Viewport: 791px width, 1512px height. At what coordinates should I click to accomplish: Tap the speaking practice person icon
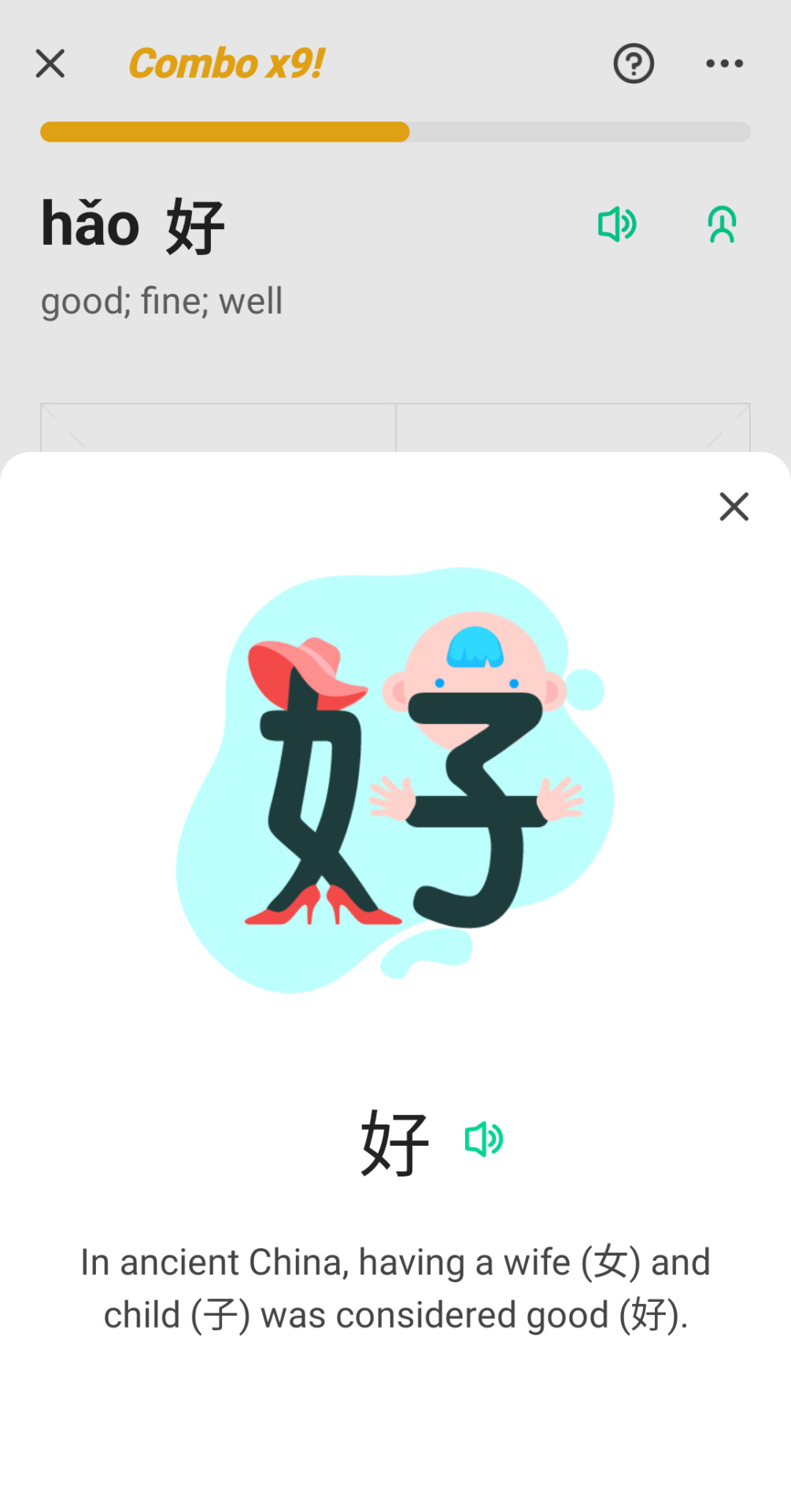(722, 225)
